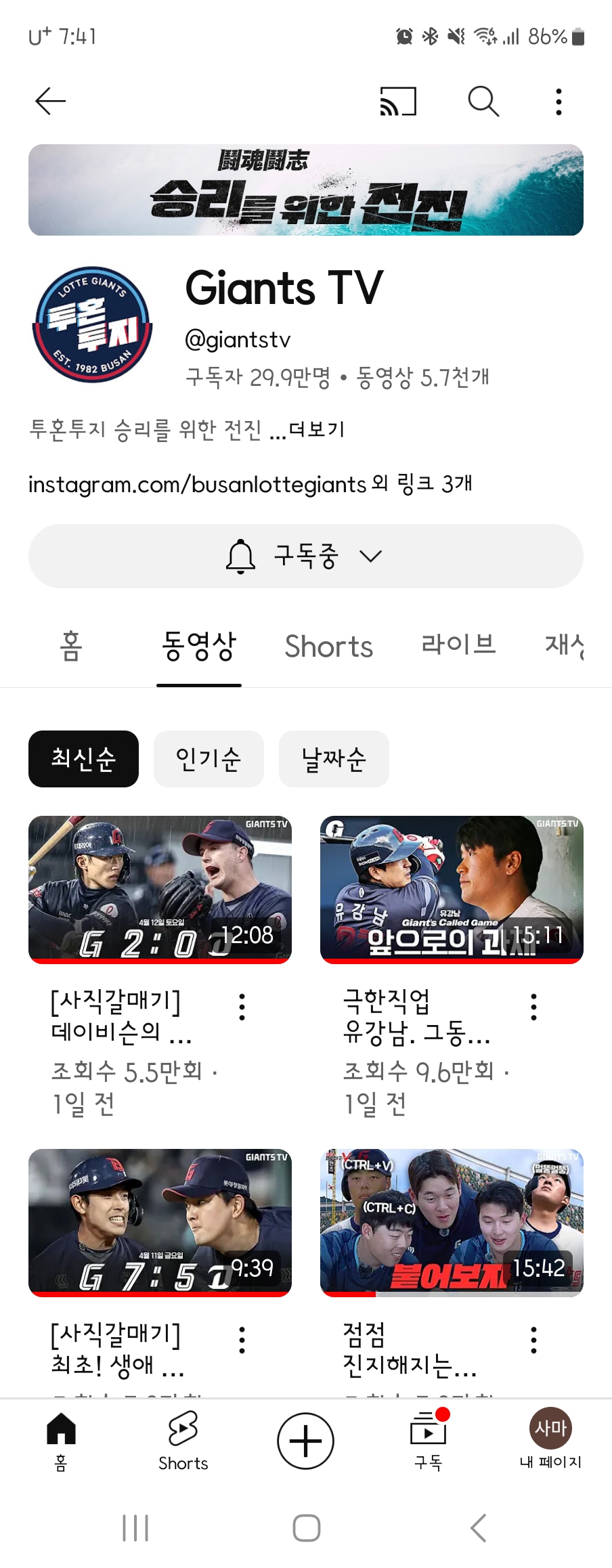
Task: Open the cast to device icon
Action: pos(398,102)
